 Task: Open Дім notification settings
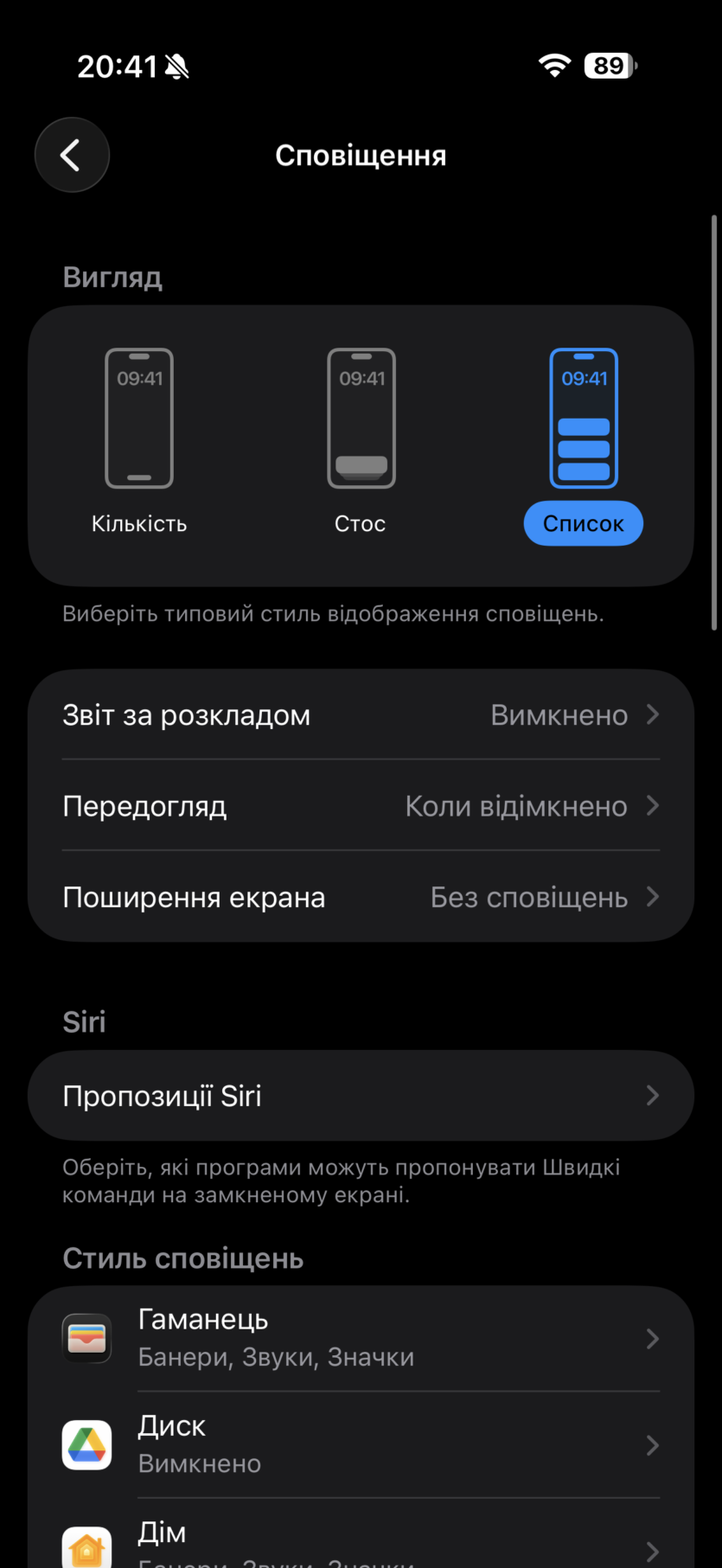pyautogui.click(x=361, y=1544)
